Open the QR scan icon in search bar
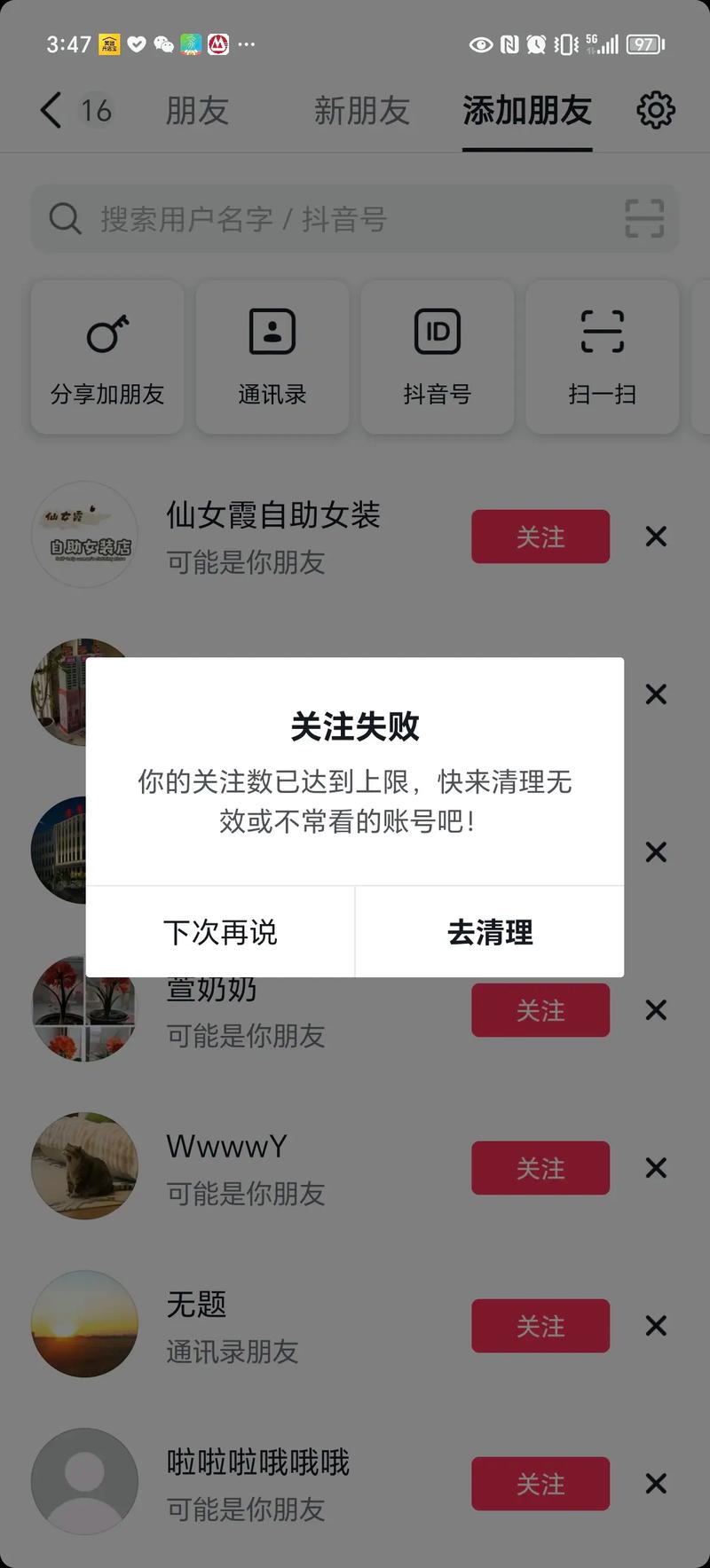This screenshot has width=710, height=1568. [x=642, y=218]
